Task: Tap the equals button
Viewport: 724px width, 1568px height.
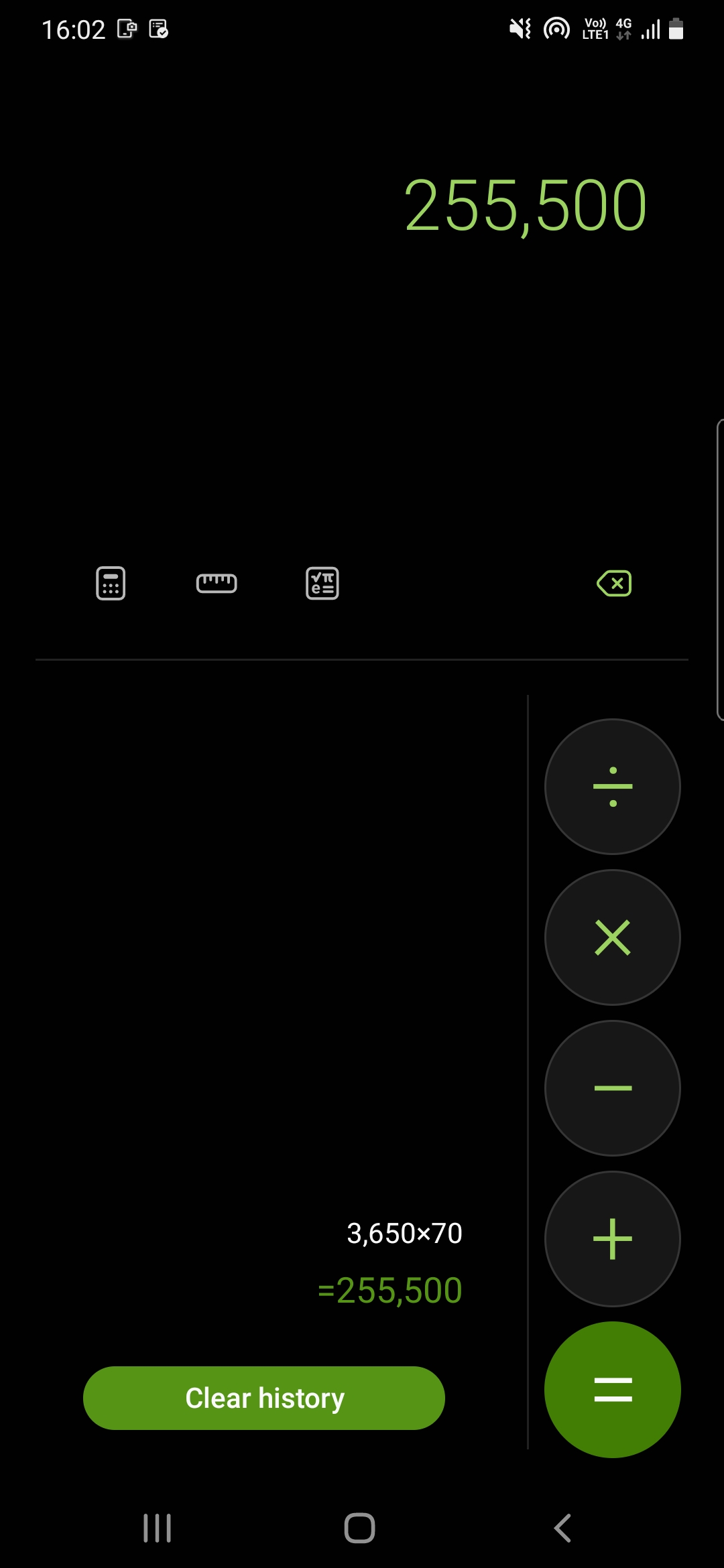Action: pos(613,1390)
